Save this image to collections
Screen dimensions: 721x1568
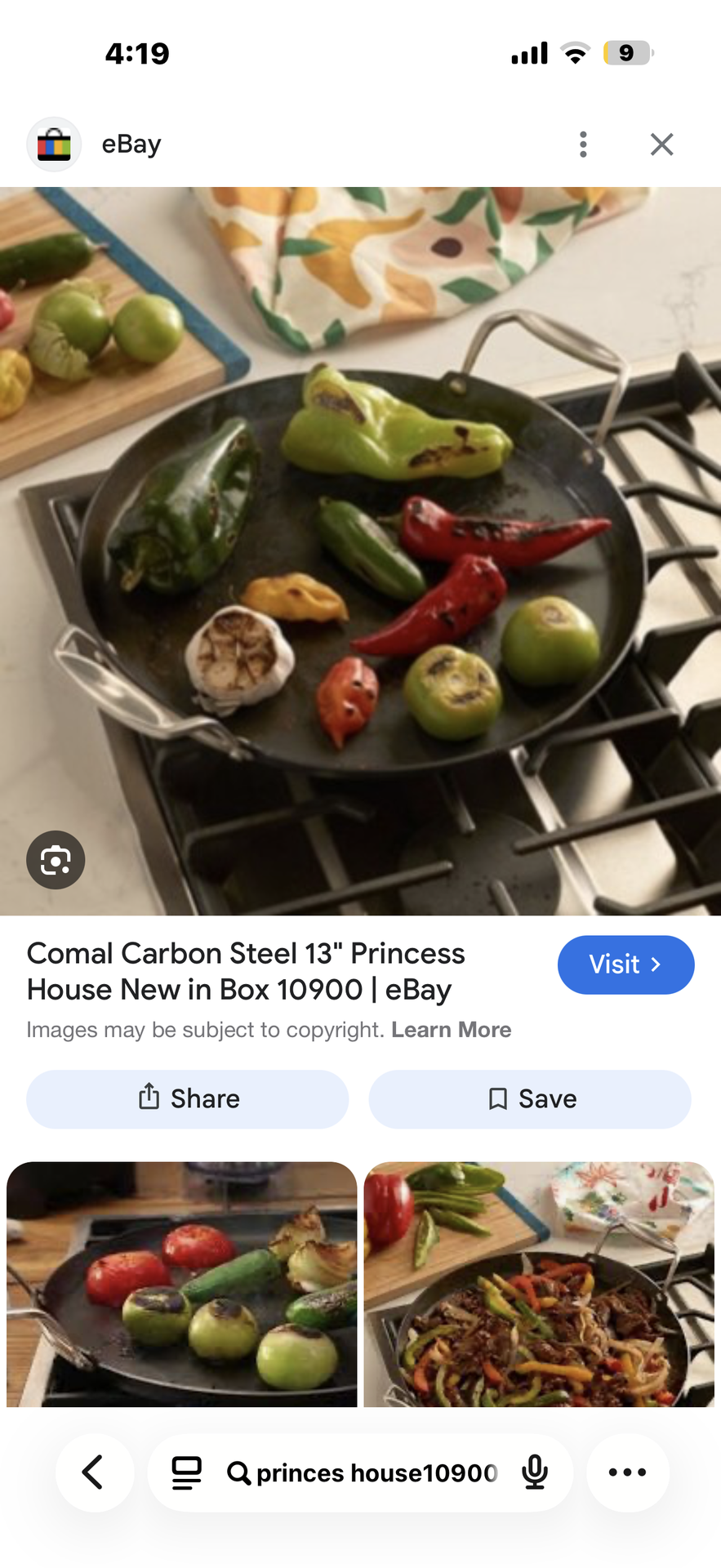pyautogui.click(x=530, y=1098)
